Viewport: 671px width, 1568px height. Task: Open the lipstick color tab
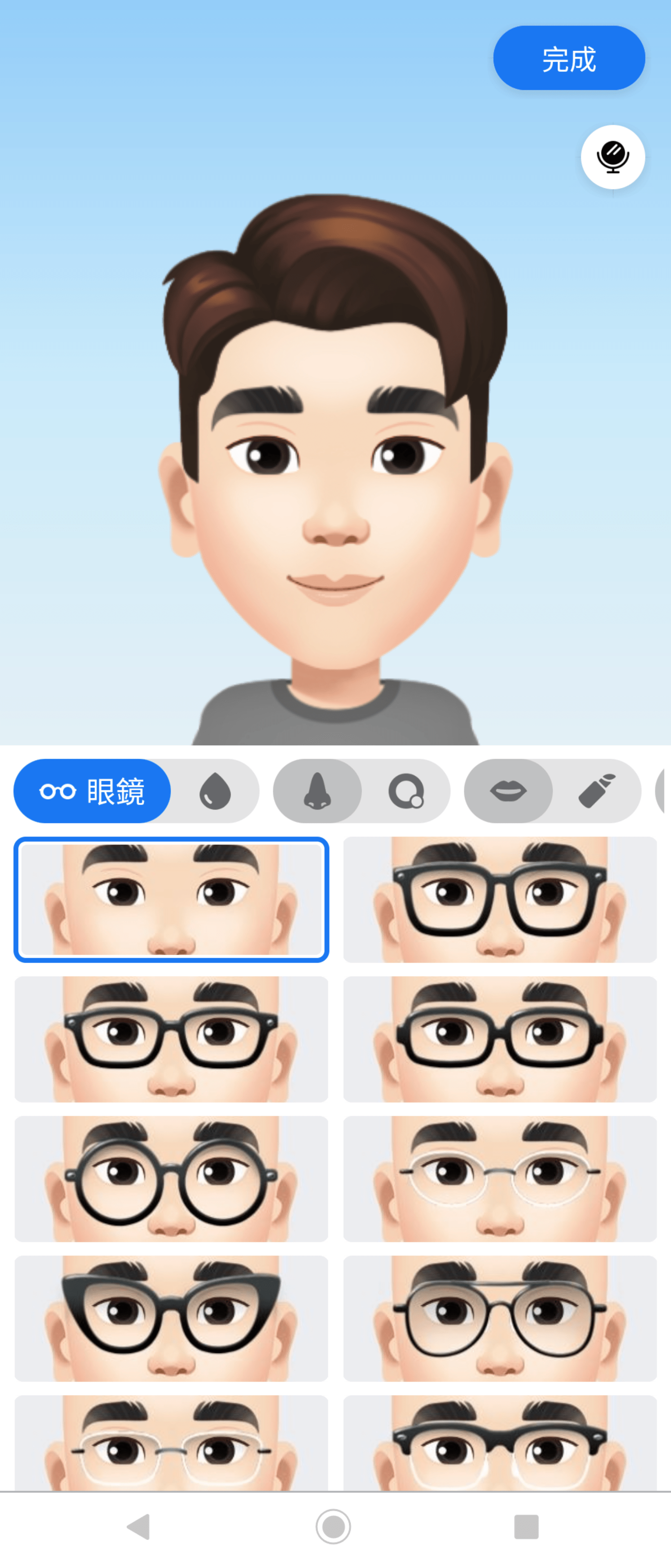tap(597, 791)
